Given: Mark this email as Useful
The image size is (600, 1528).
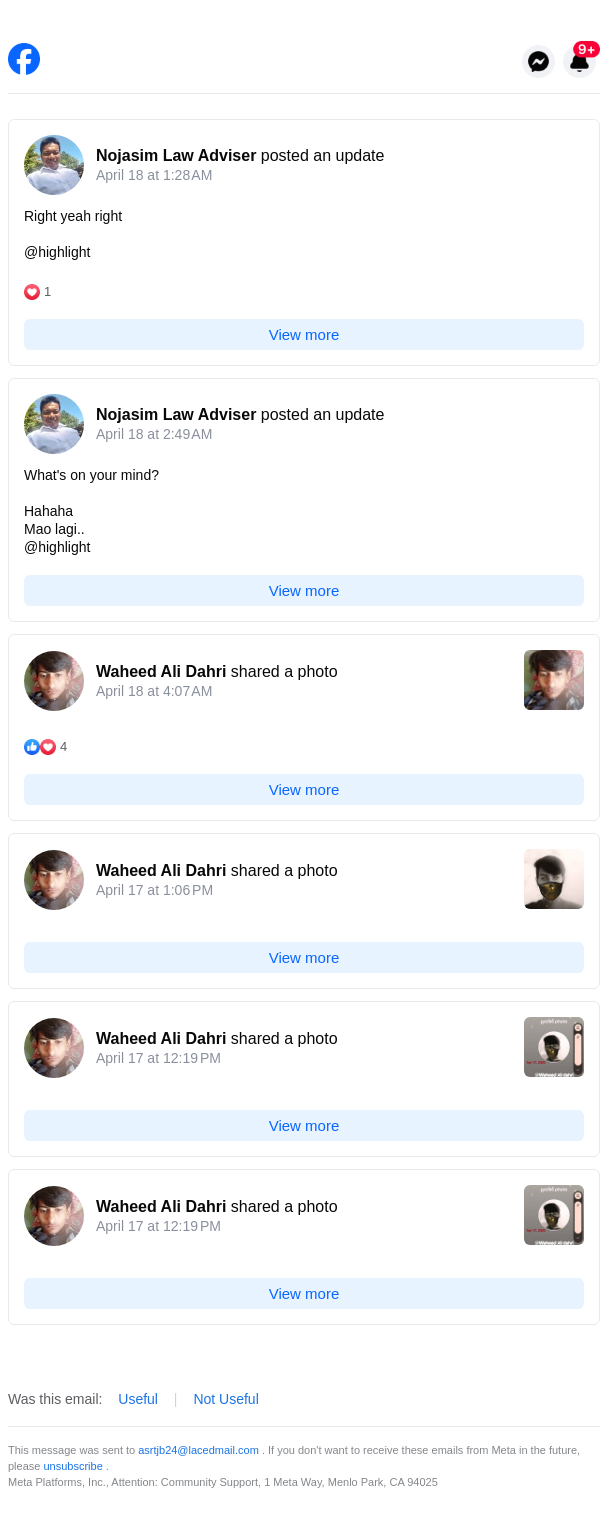Looking at the screenshot, I should point(138,1399).
